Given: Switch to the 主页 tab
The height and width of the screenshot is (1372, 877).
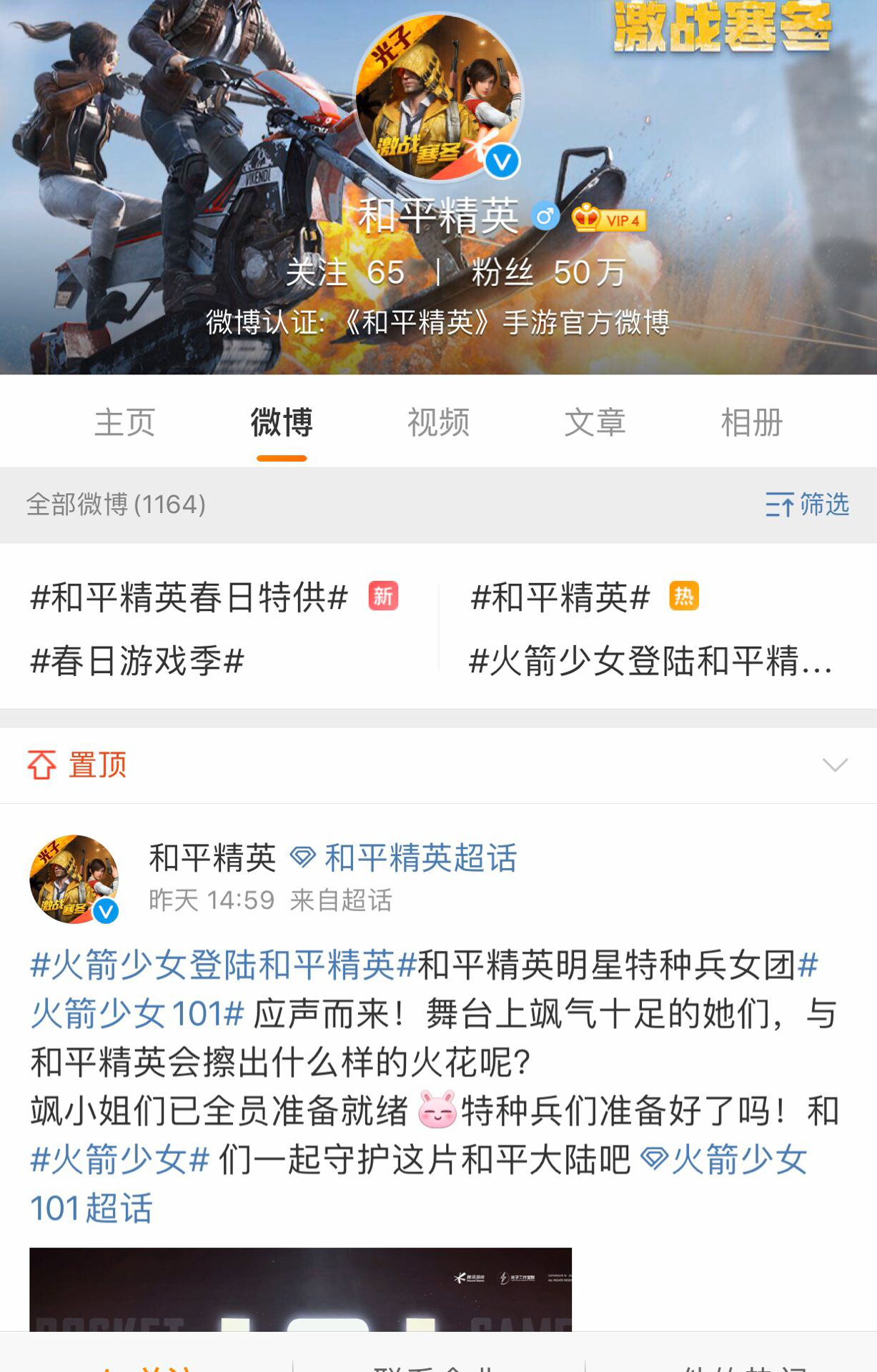Looking at the screenshot, I should pyautogui.click(x=124, y=423).
